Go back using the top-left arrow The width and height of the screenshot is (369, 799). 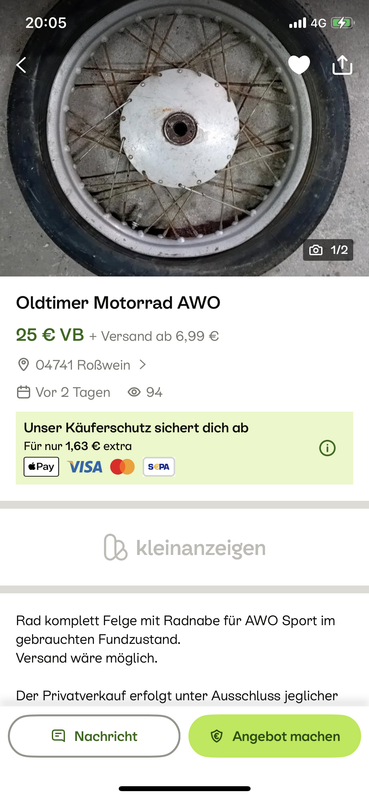pyautogui.click(x=21, y=65)
